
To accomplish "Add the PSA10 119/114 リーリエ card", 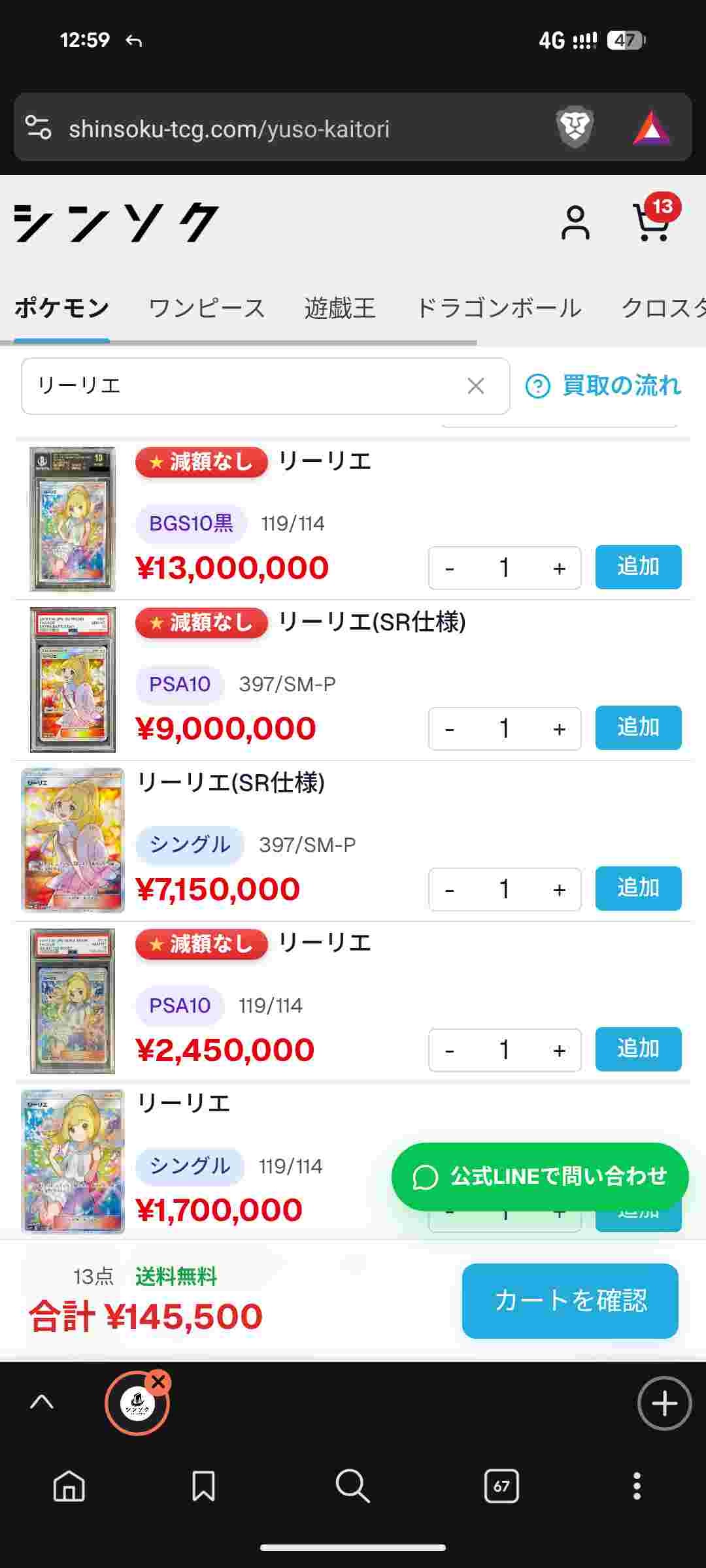I will [x=638, y=1049].
